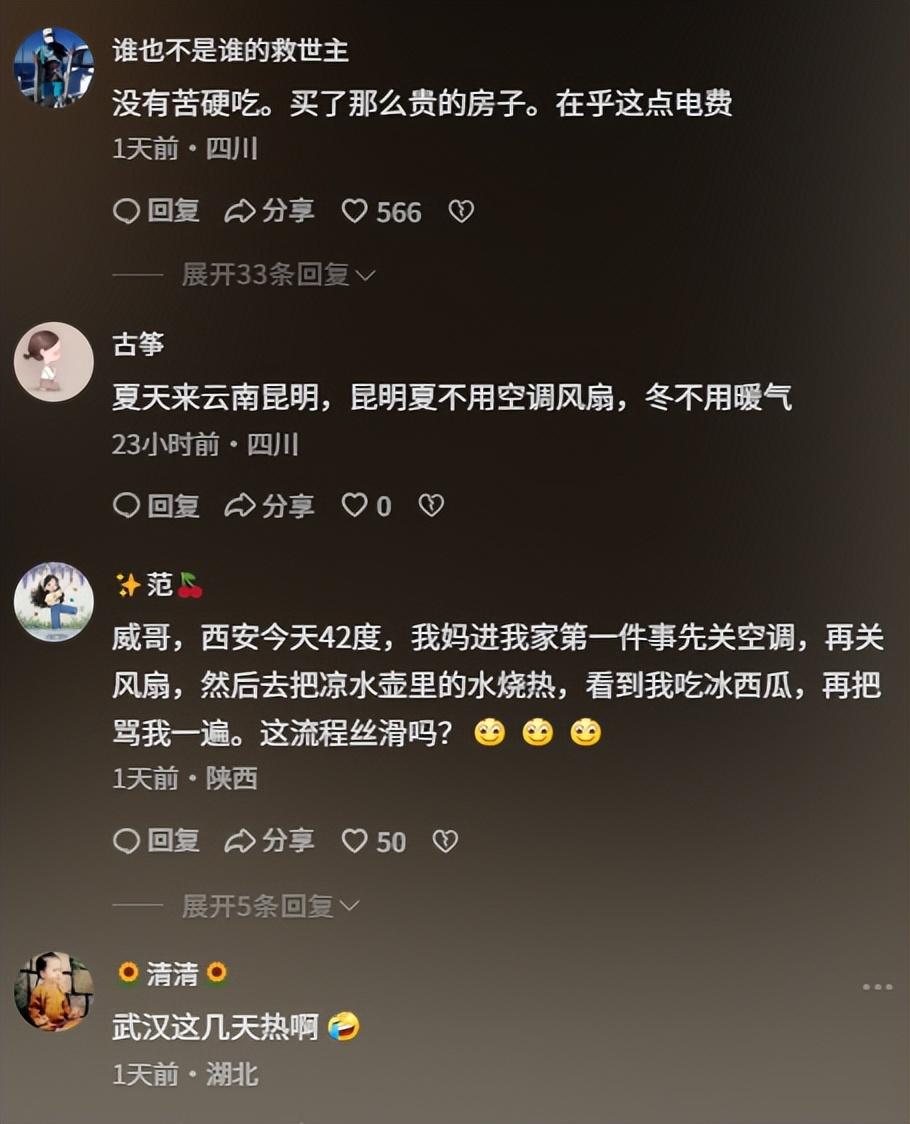910x1124 pixels.
Task: View 清清's profile avatar
Action: [x=54, y=991]
